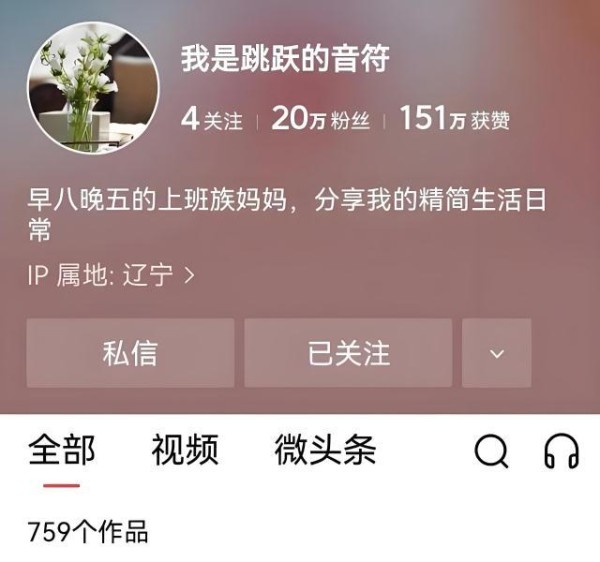Open the profile avatar photo

pos(92,88)
